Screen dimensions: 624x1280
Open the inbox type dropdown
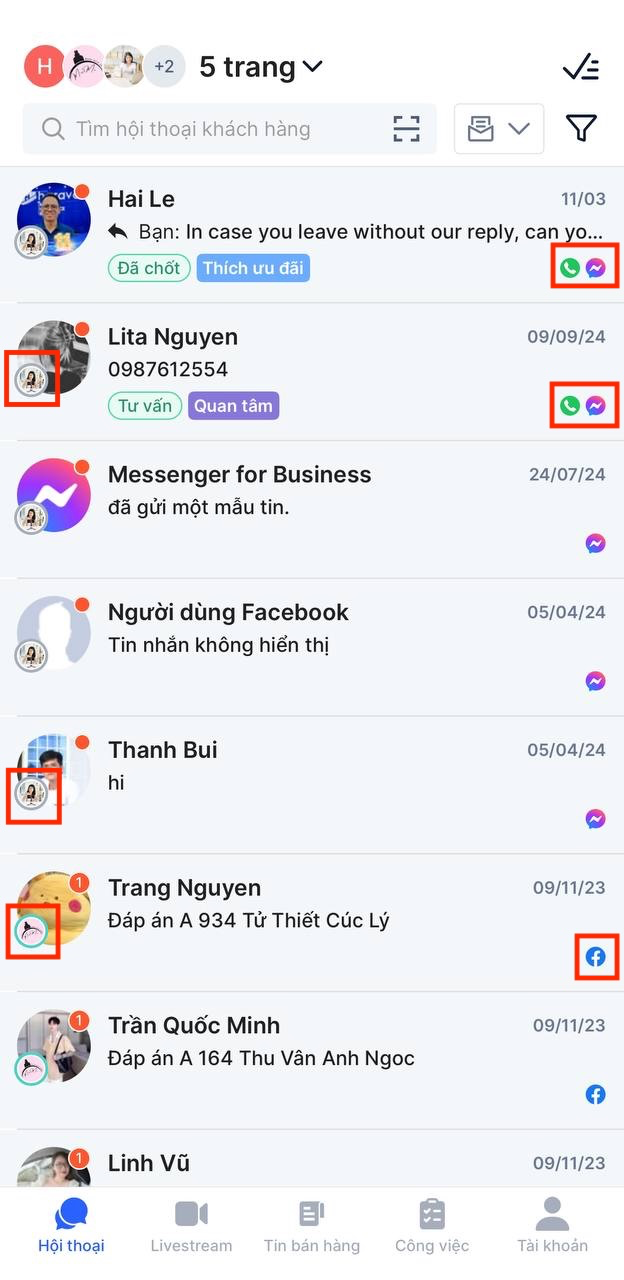click(499, 129)
